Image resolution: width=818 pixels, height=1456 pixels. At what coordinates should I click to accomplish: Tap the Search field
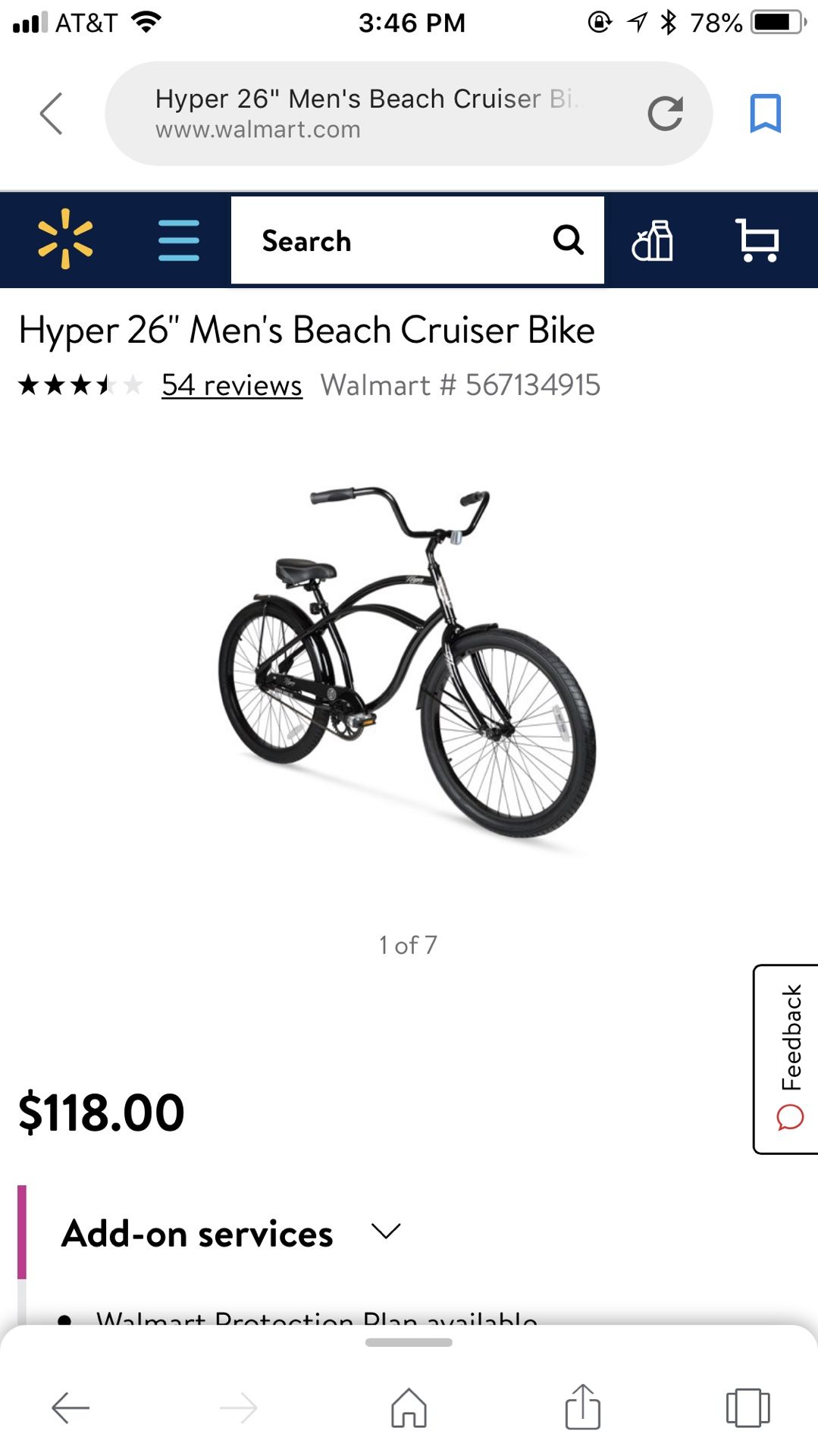(418, 240)
